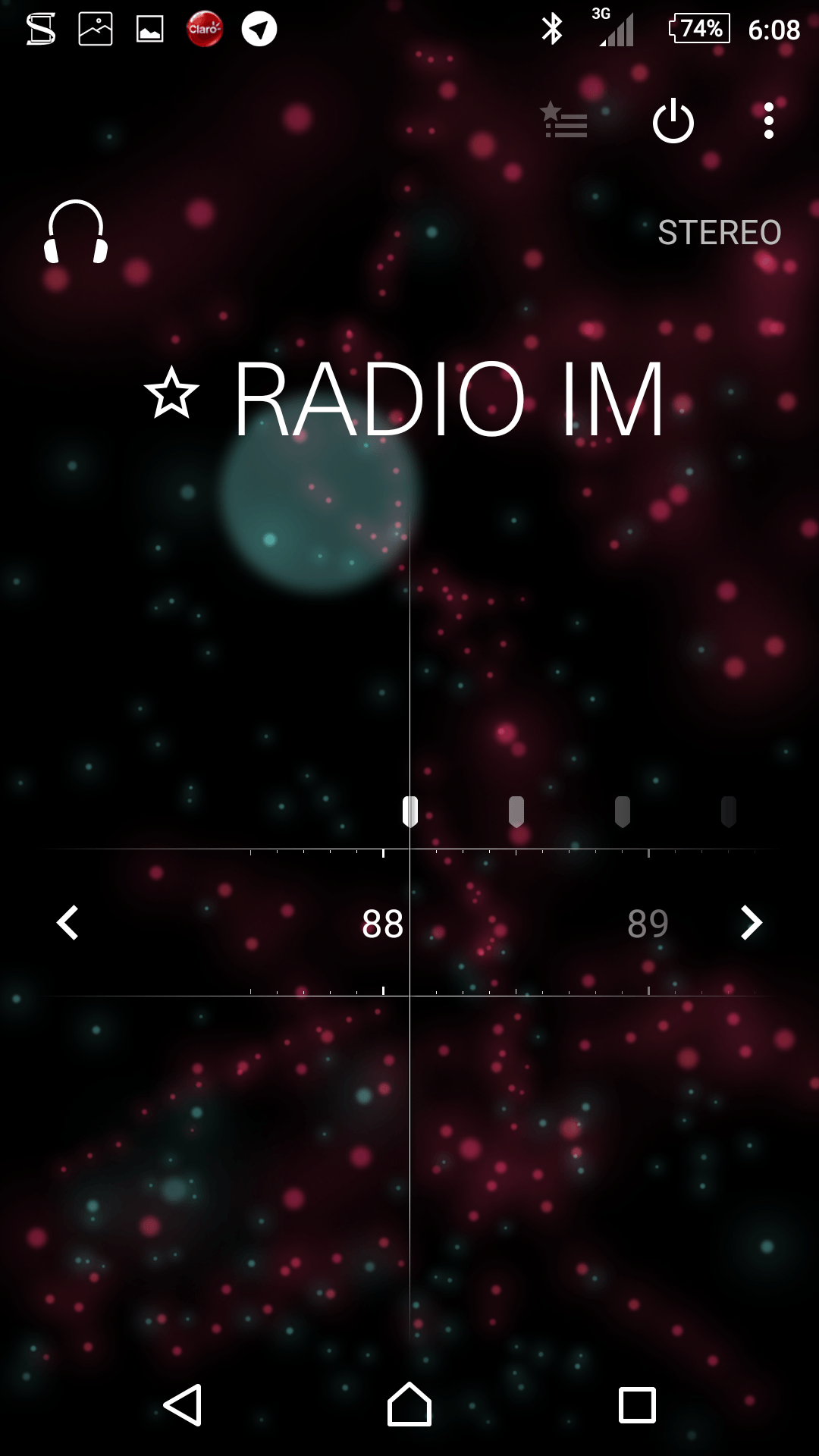Image resolution: width=819 pixels, height=1456 pixels.
Task: Seek to the next station with right chevron
Action: coord(751,922)
